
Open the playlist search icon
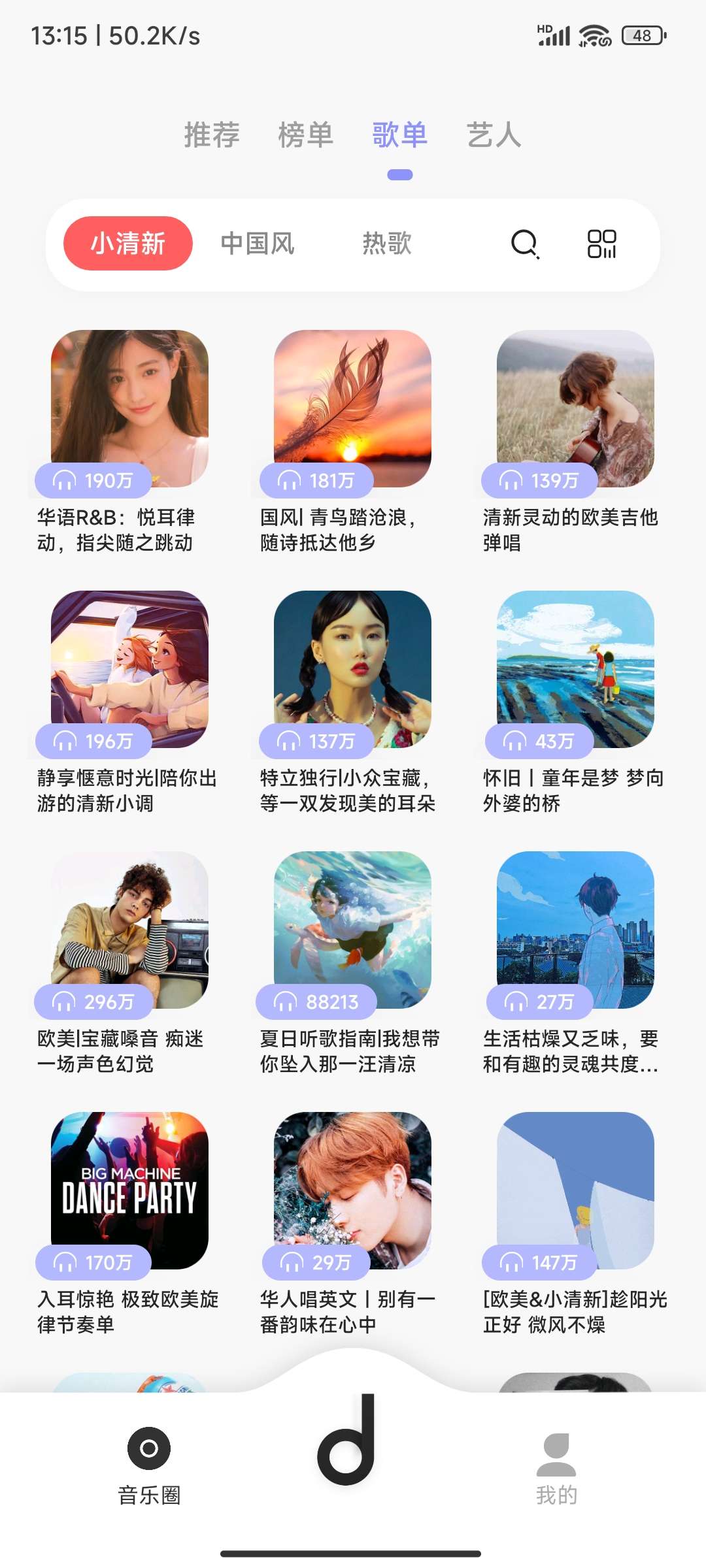pyautogui.click(x=524, y=244)
